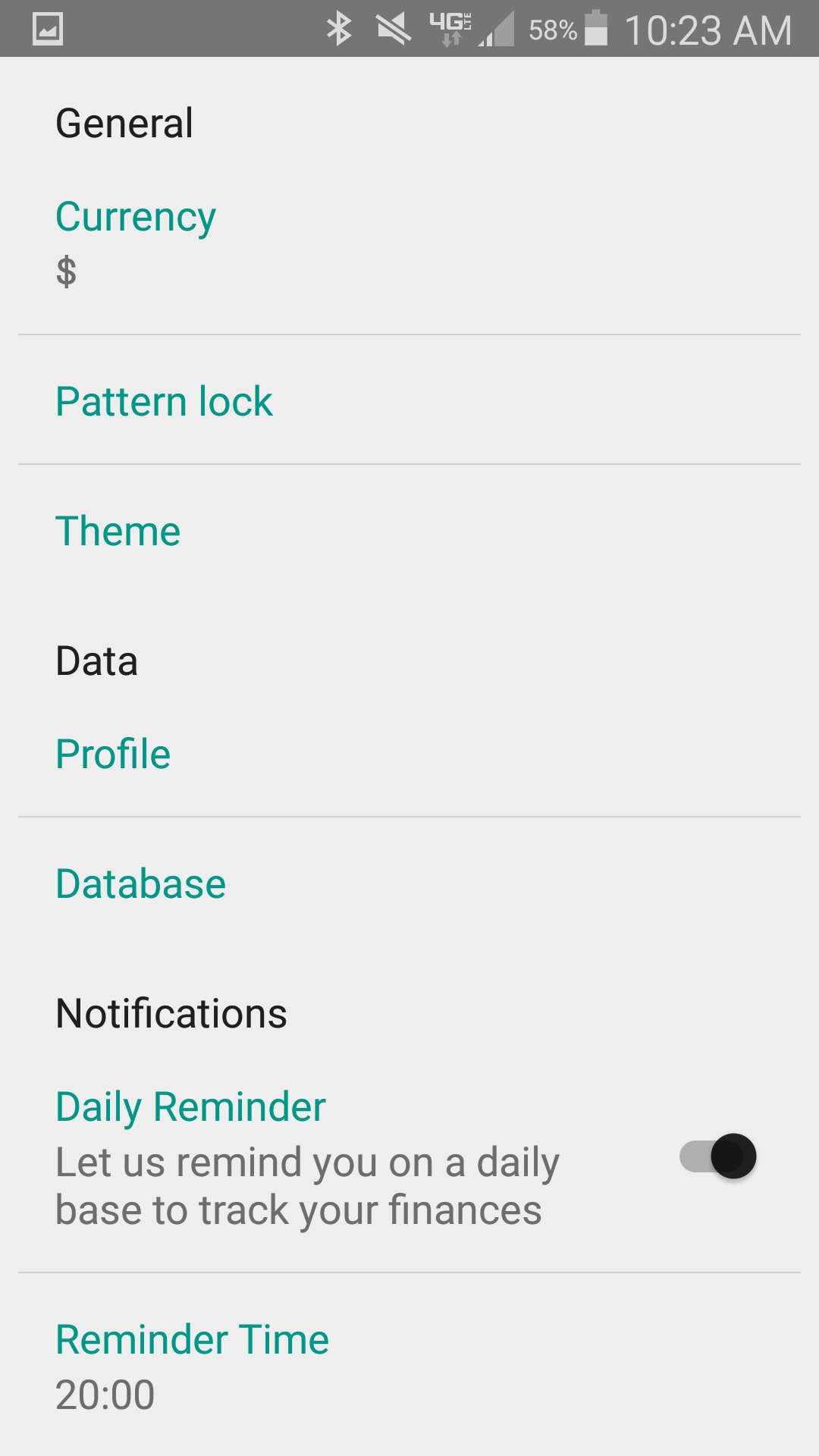The width and height of the screenshot is (819, 1456).
Task: Toggle the Daily Reminder switch
Action: [x=719, y=1156]
